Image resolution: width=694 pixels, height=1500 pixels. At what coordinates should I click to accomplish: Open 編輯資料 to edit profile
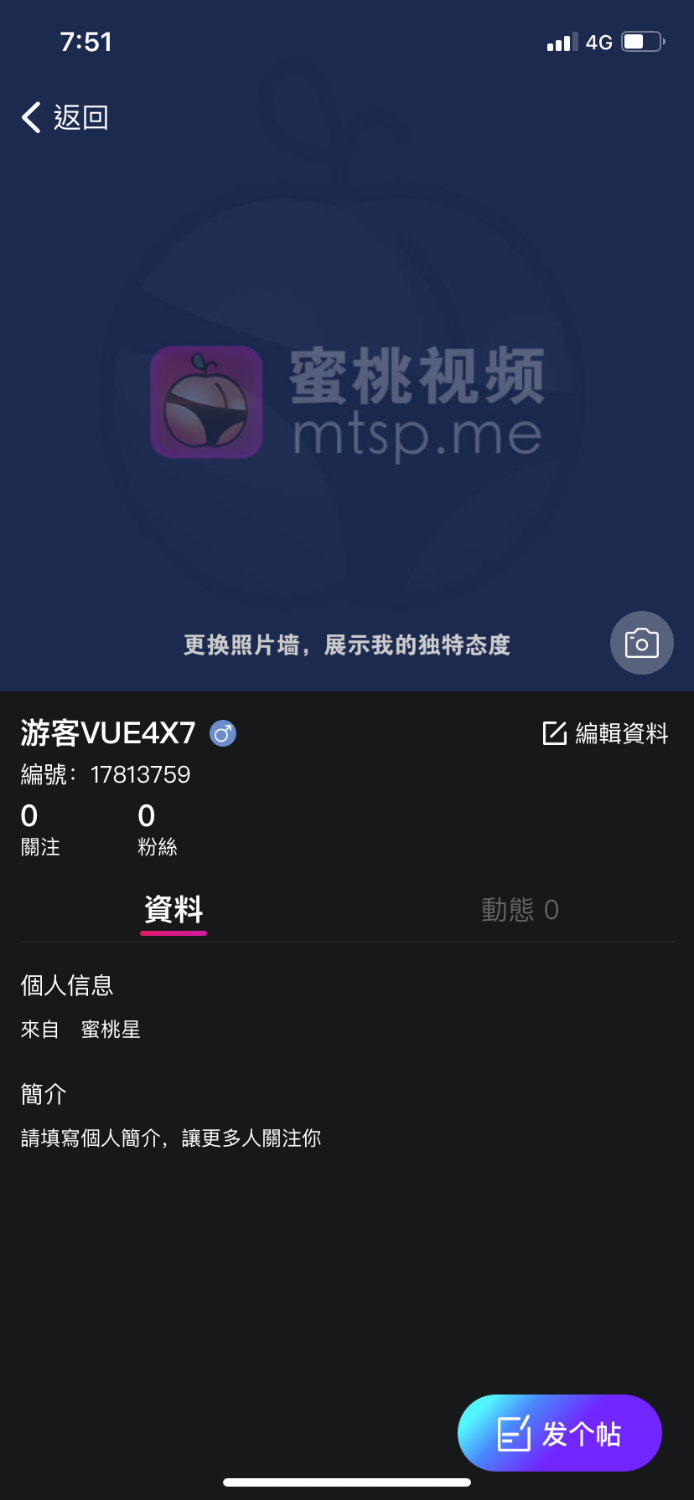605,734
